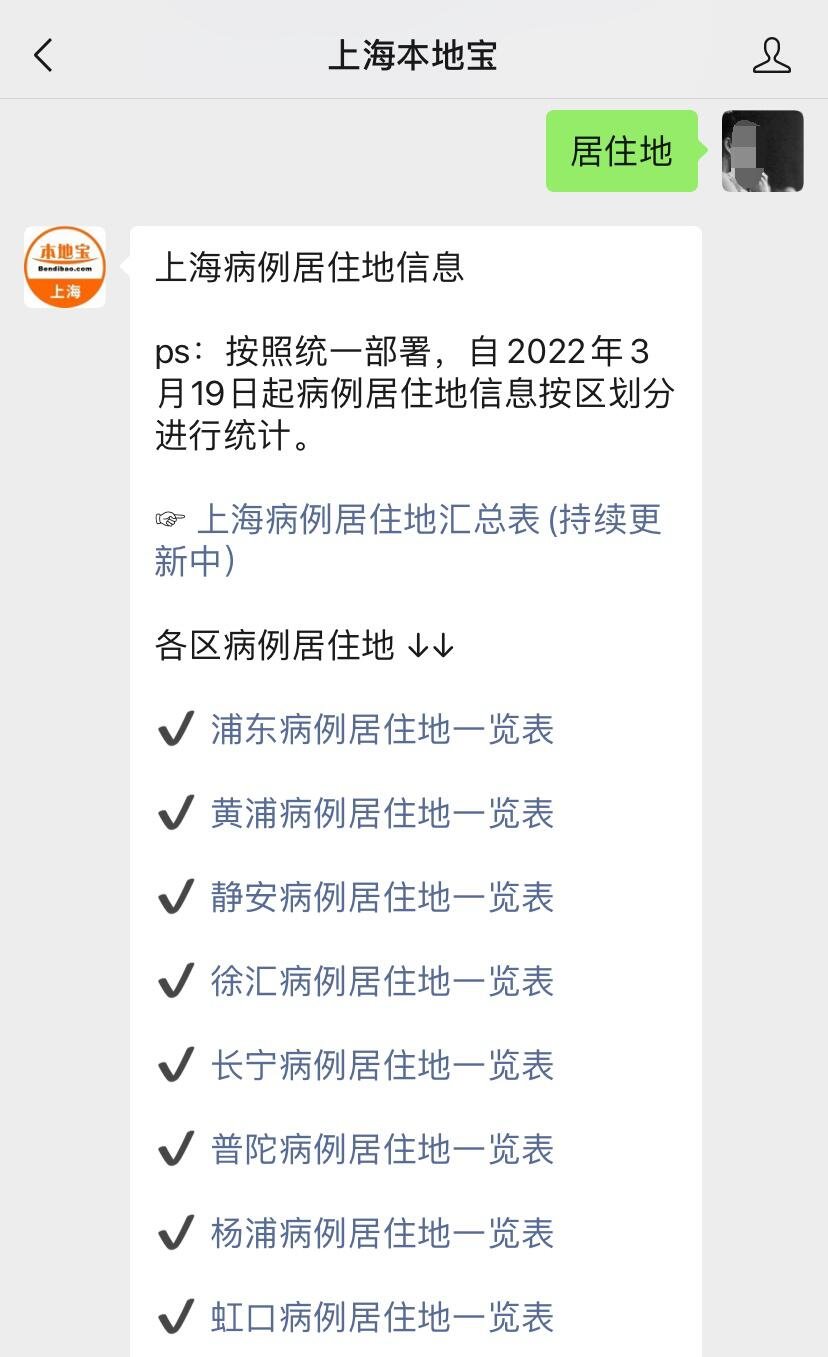Screen dimensions: 828x1357
Task: Open the account profile icon
Action: point(771,56)
